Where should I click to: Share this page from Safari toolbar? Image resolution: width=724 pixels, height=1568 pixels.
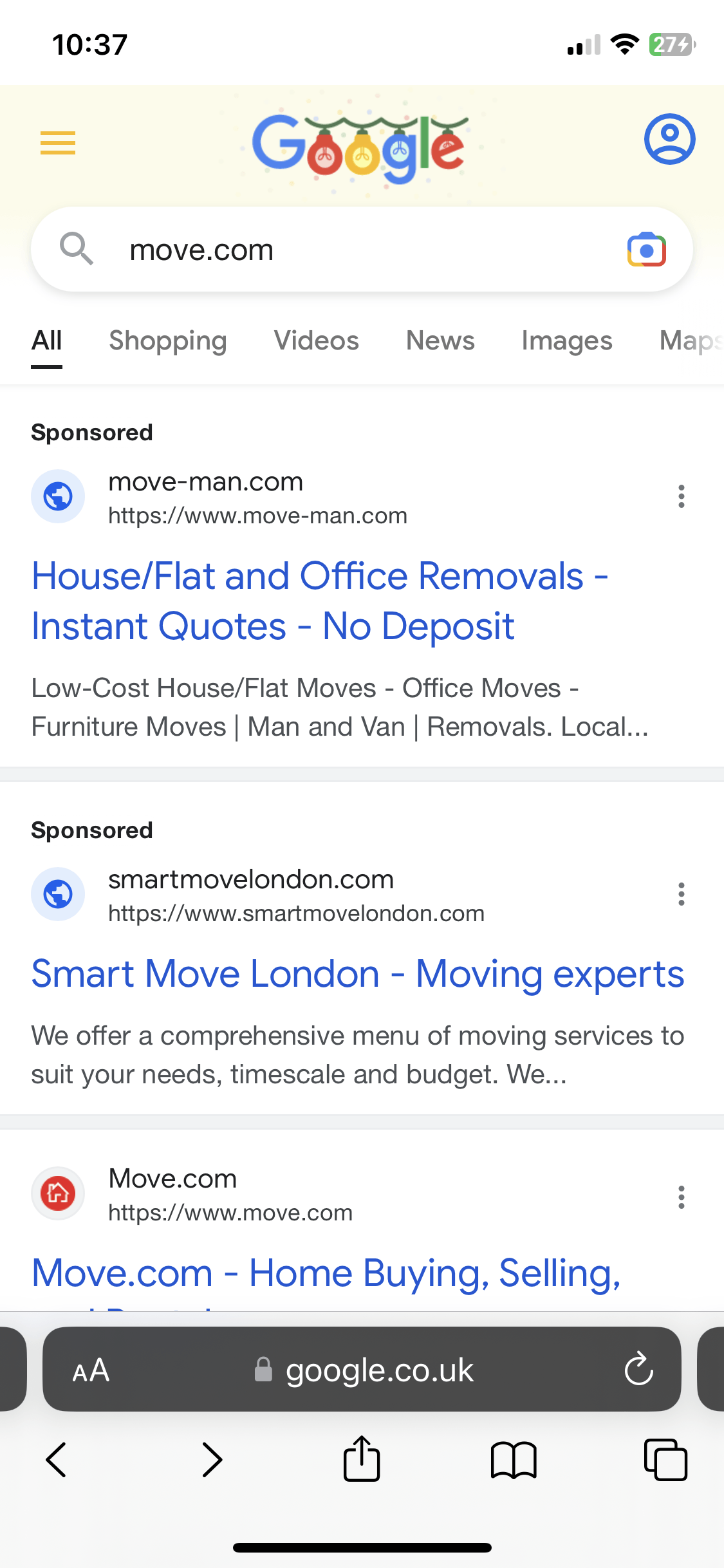[x=362, y=1459]
